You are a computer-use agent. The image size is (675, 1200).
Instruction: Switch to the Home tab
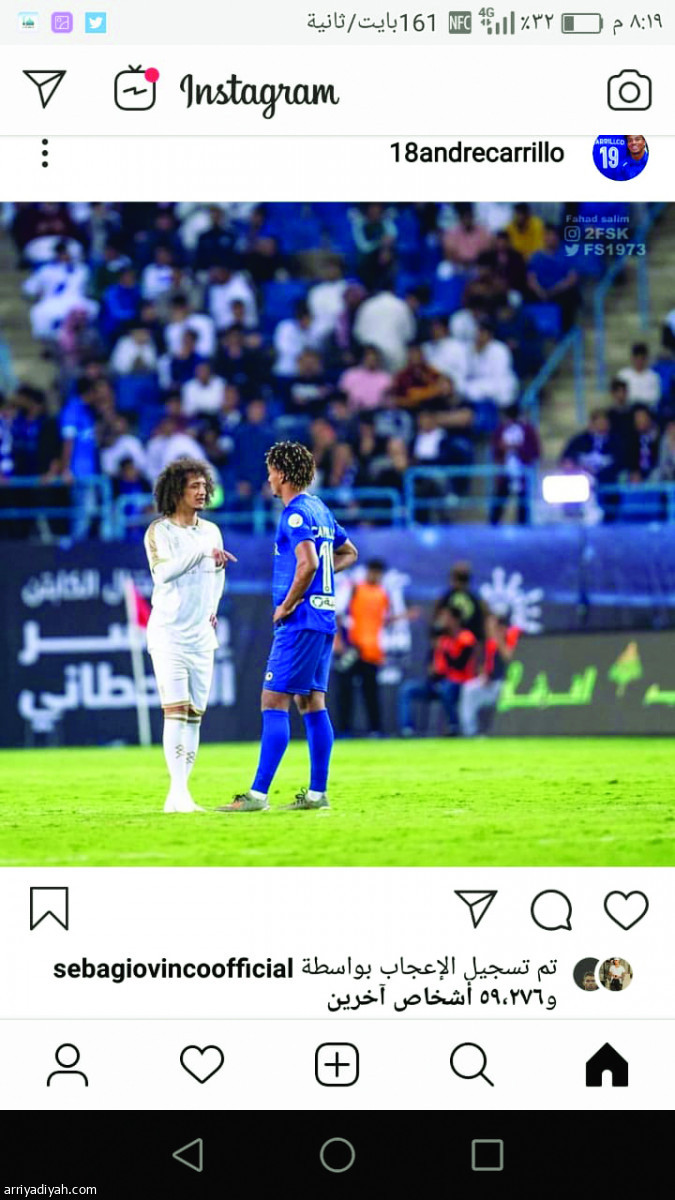[607, 1065]
